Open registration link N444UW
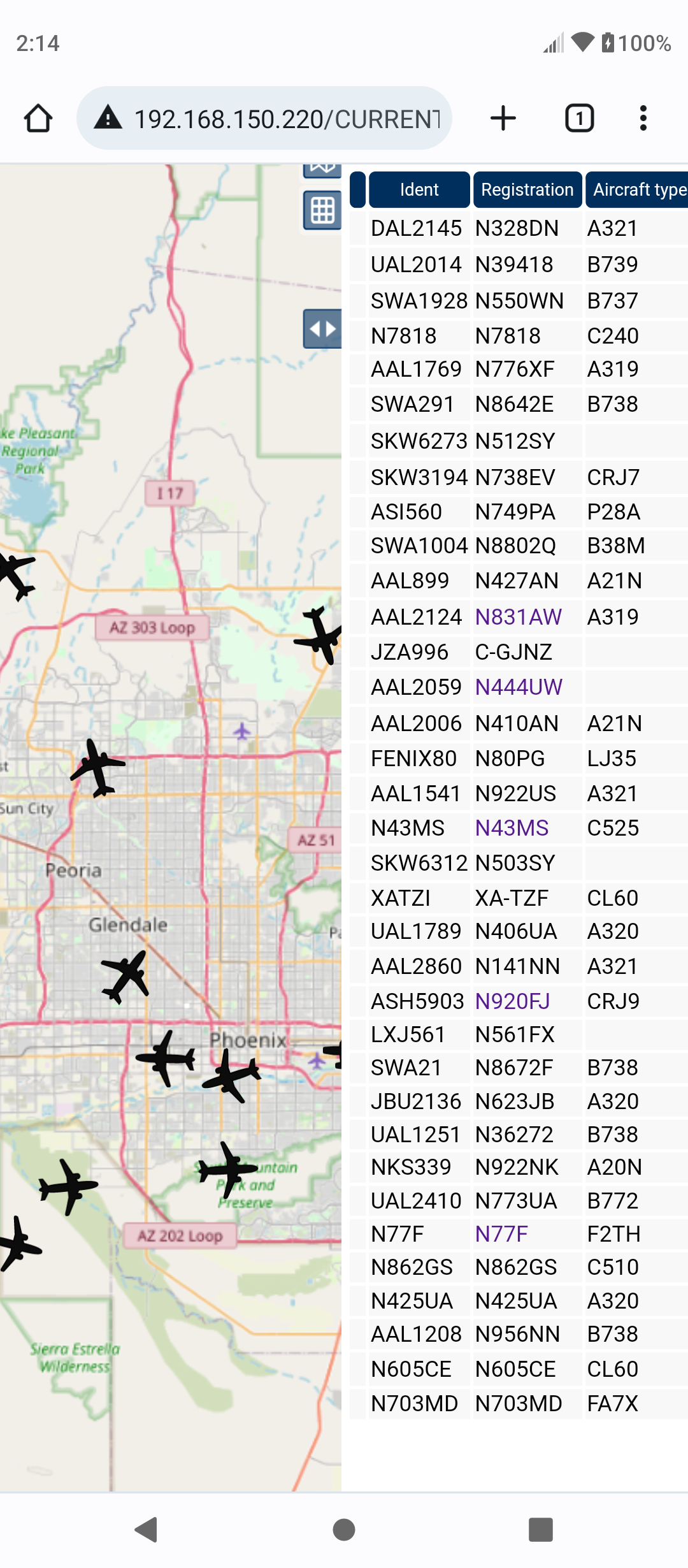This screenshot has width=688, height=1568. [x=519, y=687]
